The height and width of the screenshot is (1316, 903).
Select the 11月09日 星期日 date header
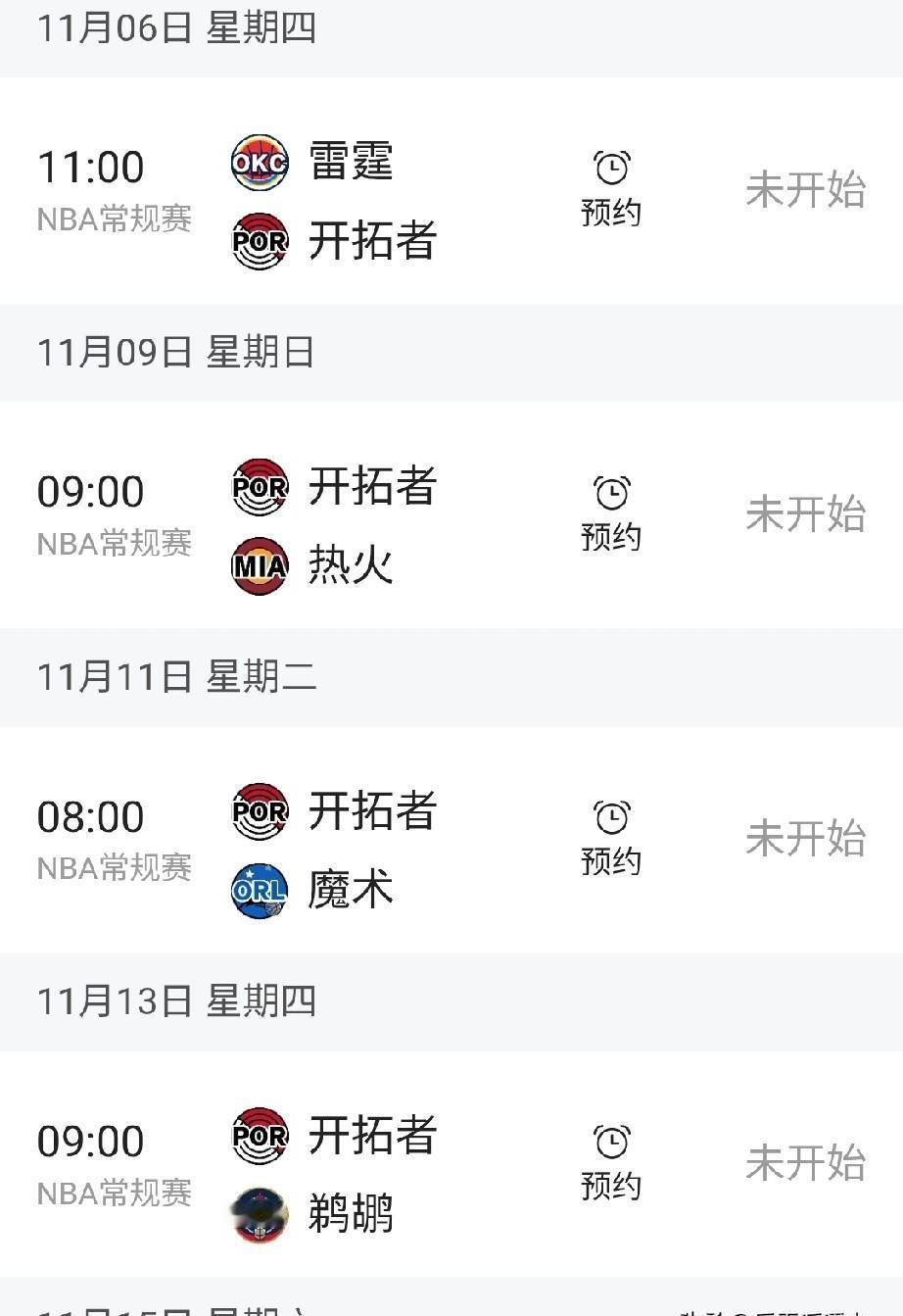pyautogui.click(x=176, y=354)
